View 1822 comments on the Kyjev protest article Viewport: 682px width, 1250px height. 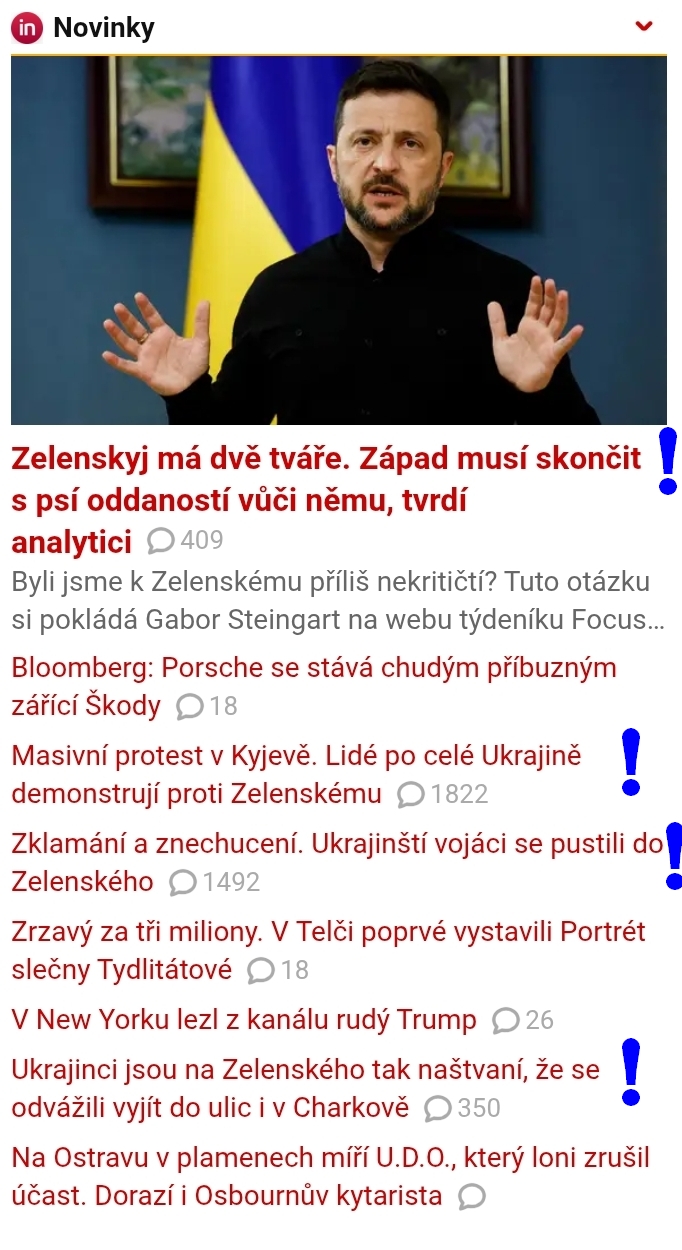[443, 795]
